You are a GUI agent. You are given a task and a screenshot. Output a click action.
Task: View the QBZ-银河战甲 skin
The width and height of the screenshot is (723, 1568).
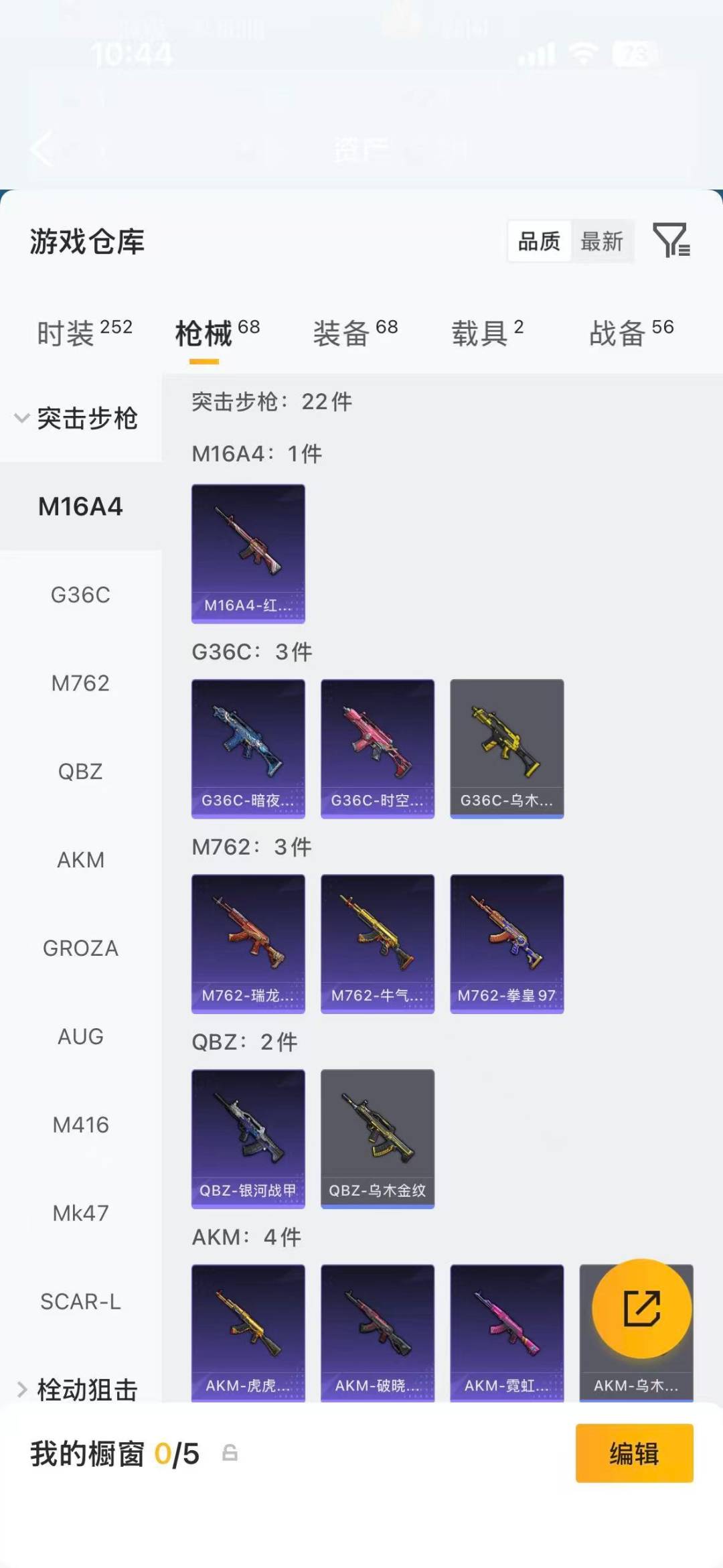pyautogui.click(x=248, y=1138)
